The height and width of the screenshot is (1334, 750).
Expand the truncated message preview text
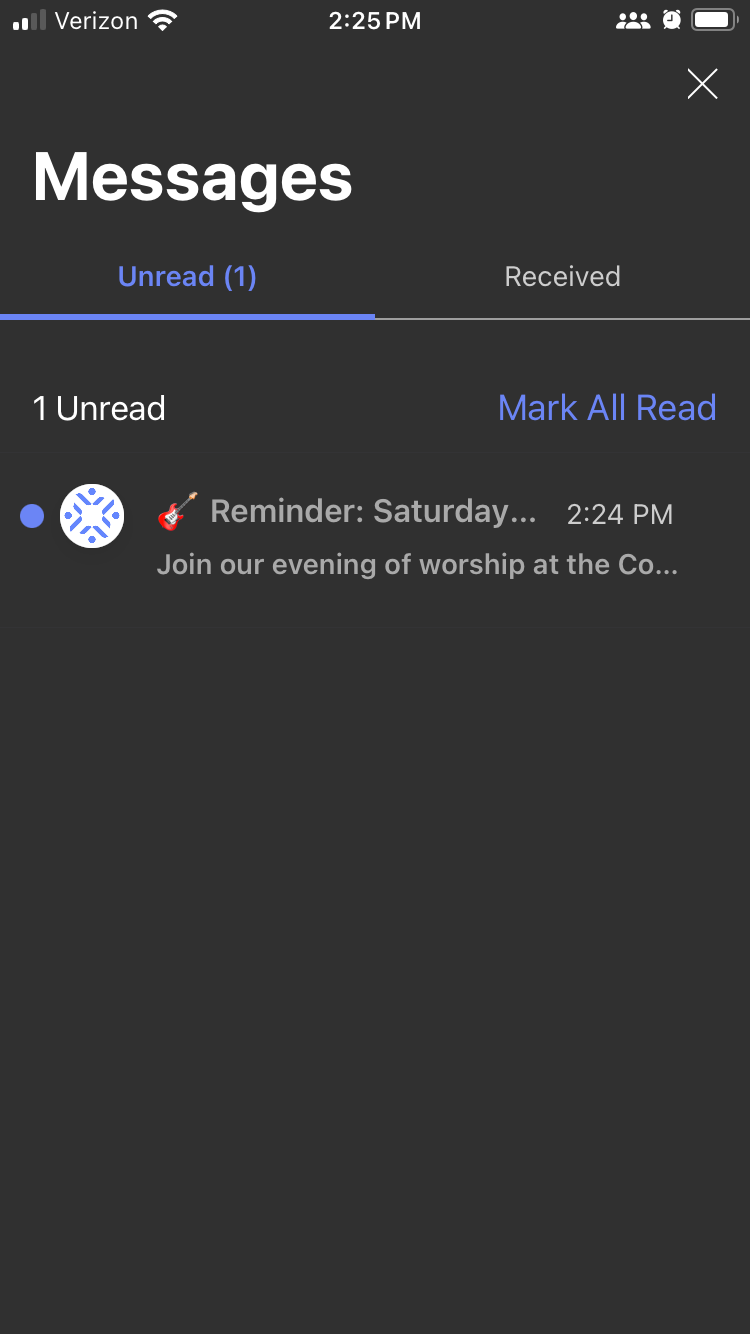(415, 564)
